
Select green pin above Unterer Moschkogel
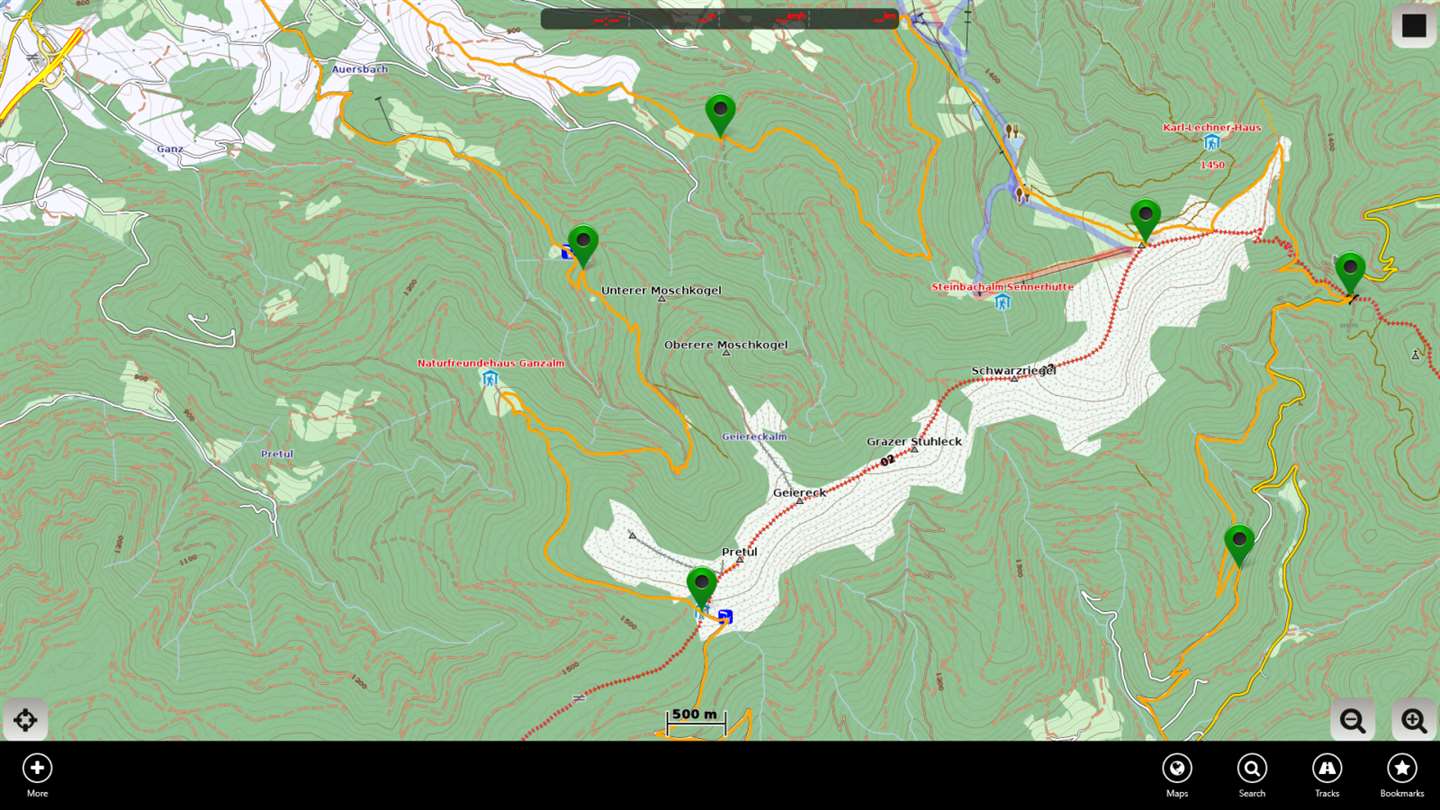tap(583, 243)
